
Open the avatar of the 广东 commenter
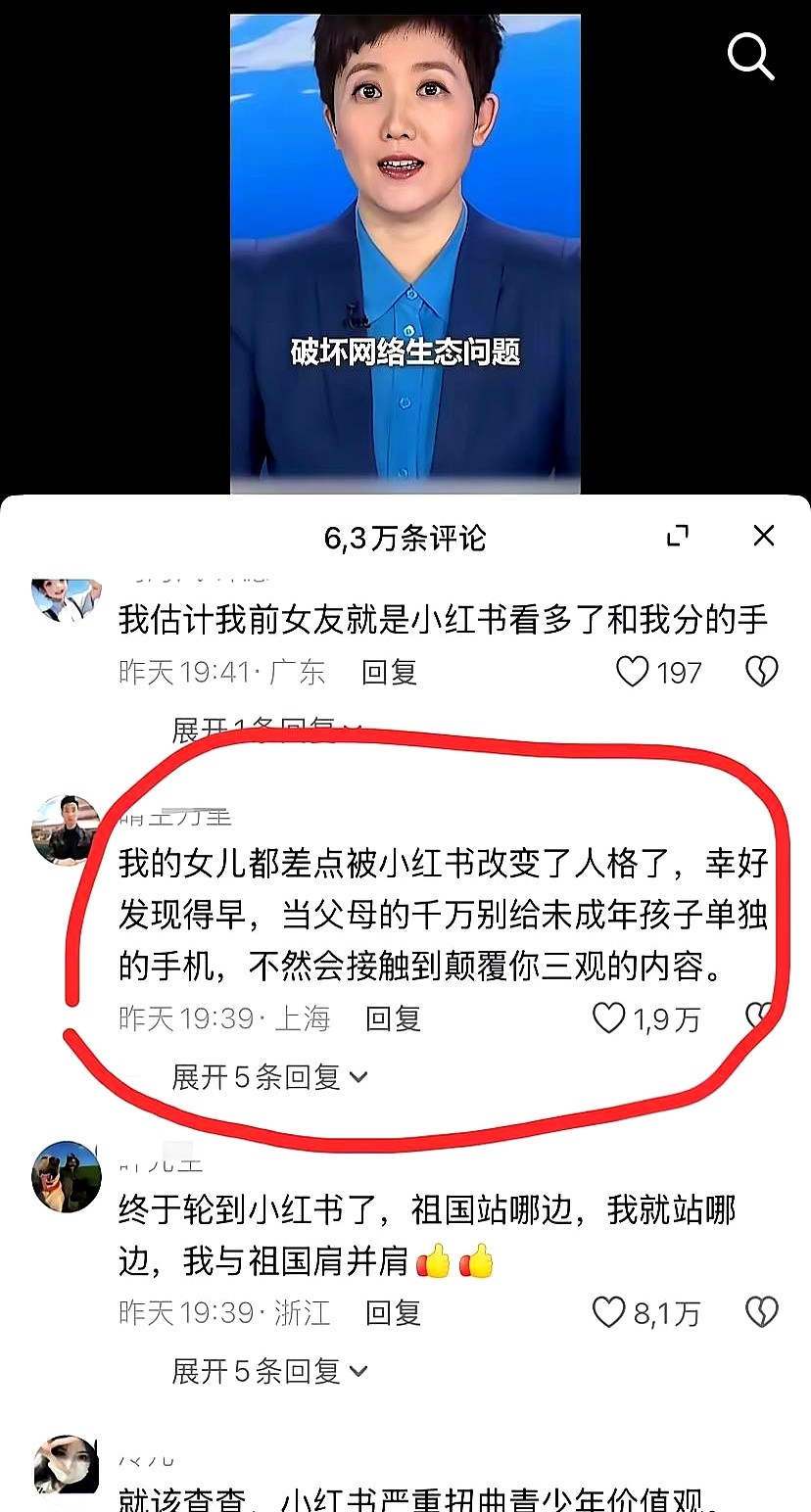click(x=66, y=595)
